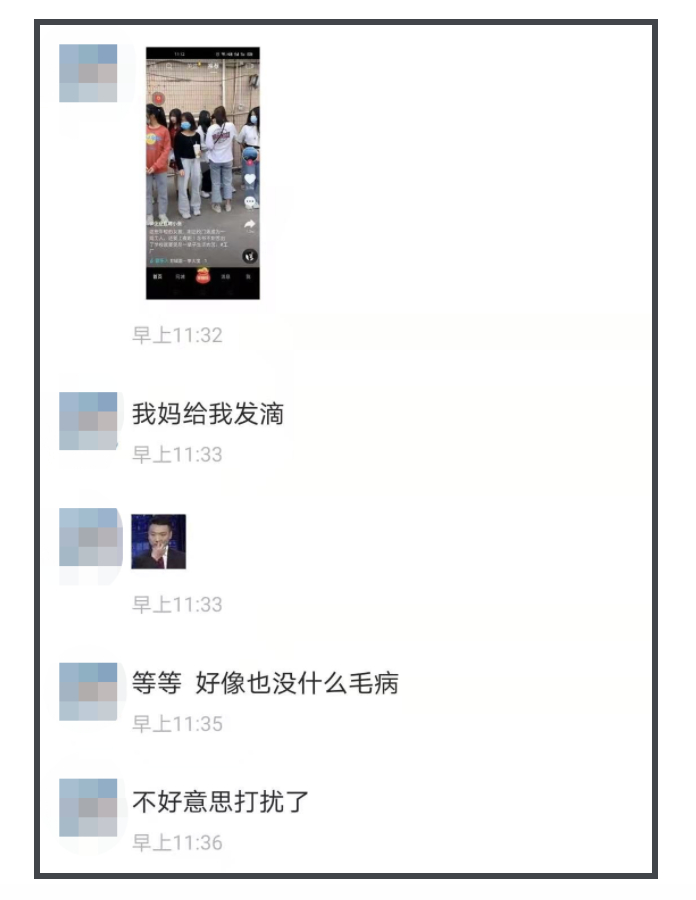
Task: Open sender's avatar beside 不好意思打扰了
Action: (88, 808)
